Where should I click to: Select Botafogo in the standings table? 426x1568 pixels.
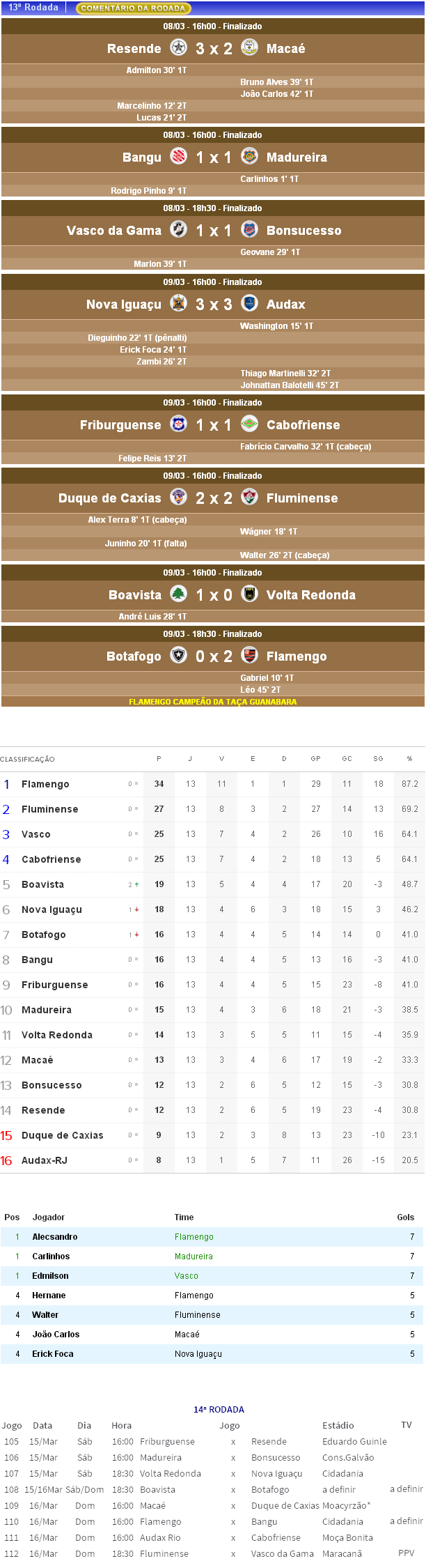point(43,935)
